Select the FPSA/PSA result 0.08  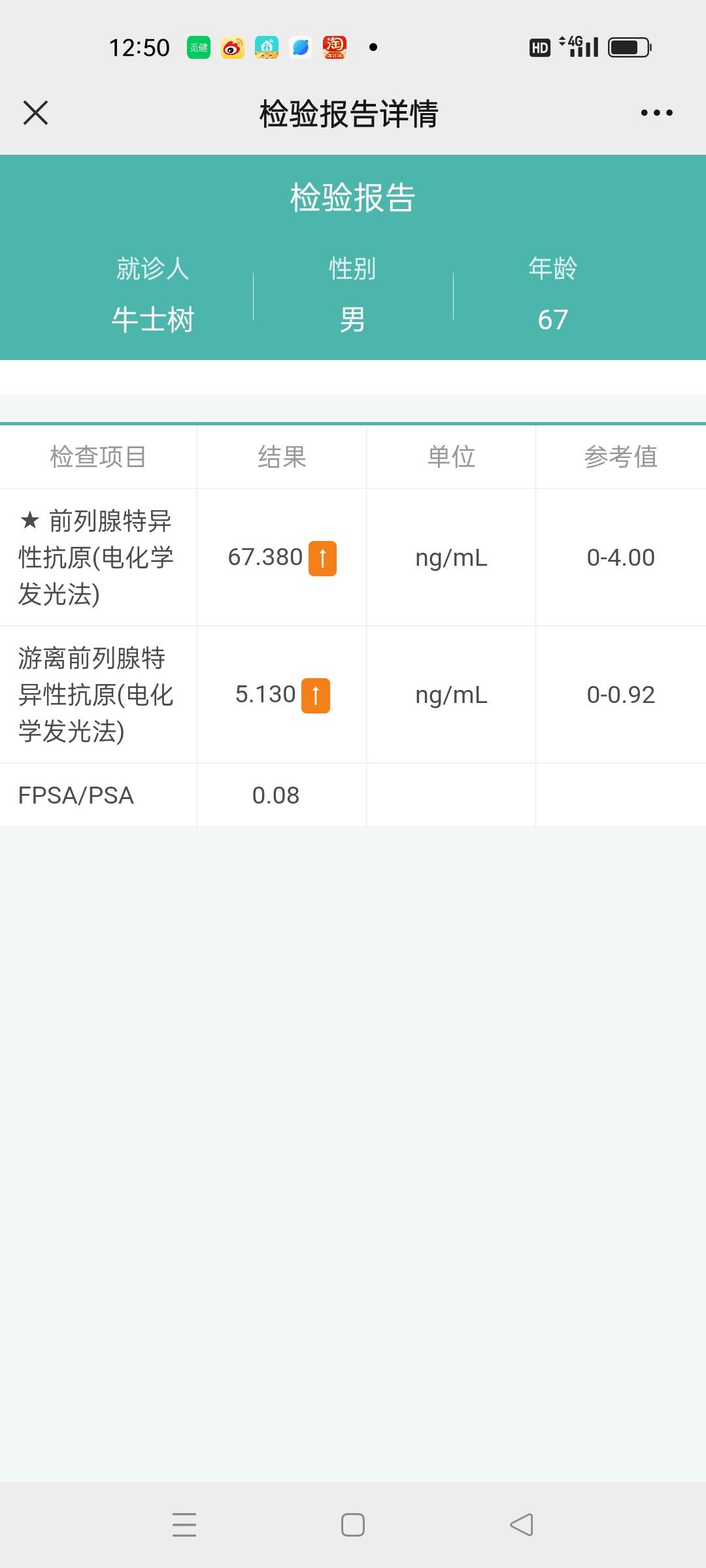click(275, 795)
